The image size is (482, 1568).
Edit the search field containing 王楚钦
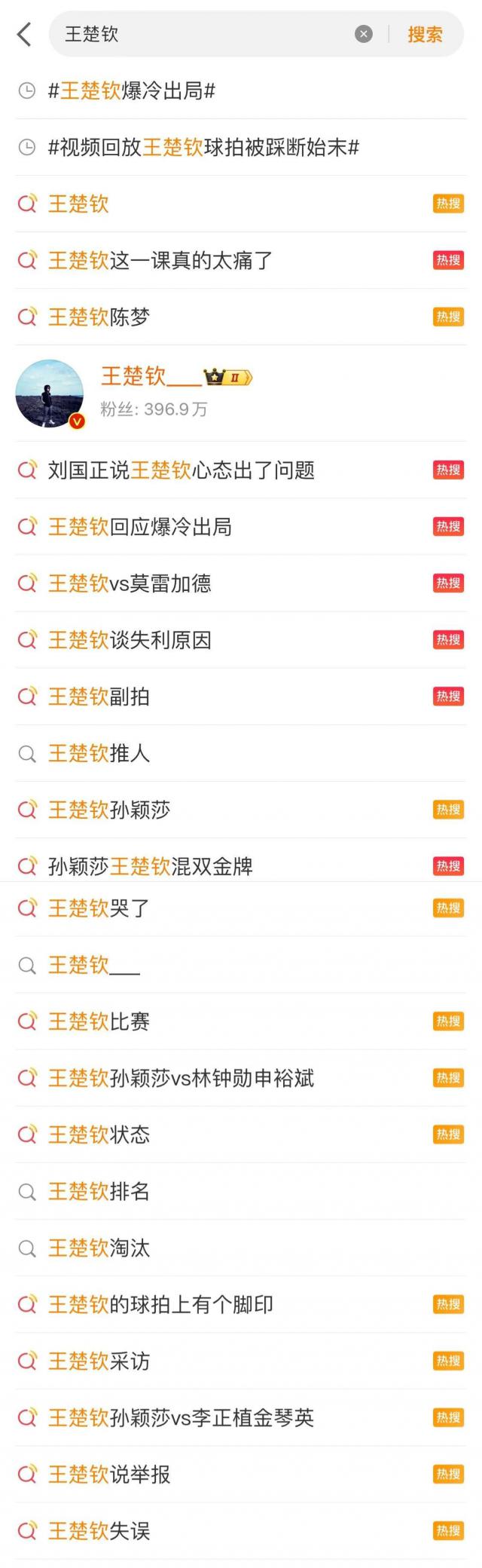tap(203, 34)
